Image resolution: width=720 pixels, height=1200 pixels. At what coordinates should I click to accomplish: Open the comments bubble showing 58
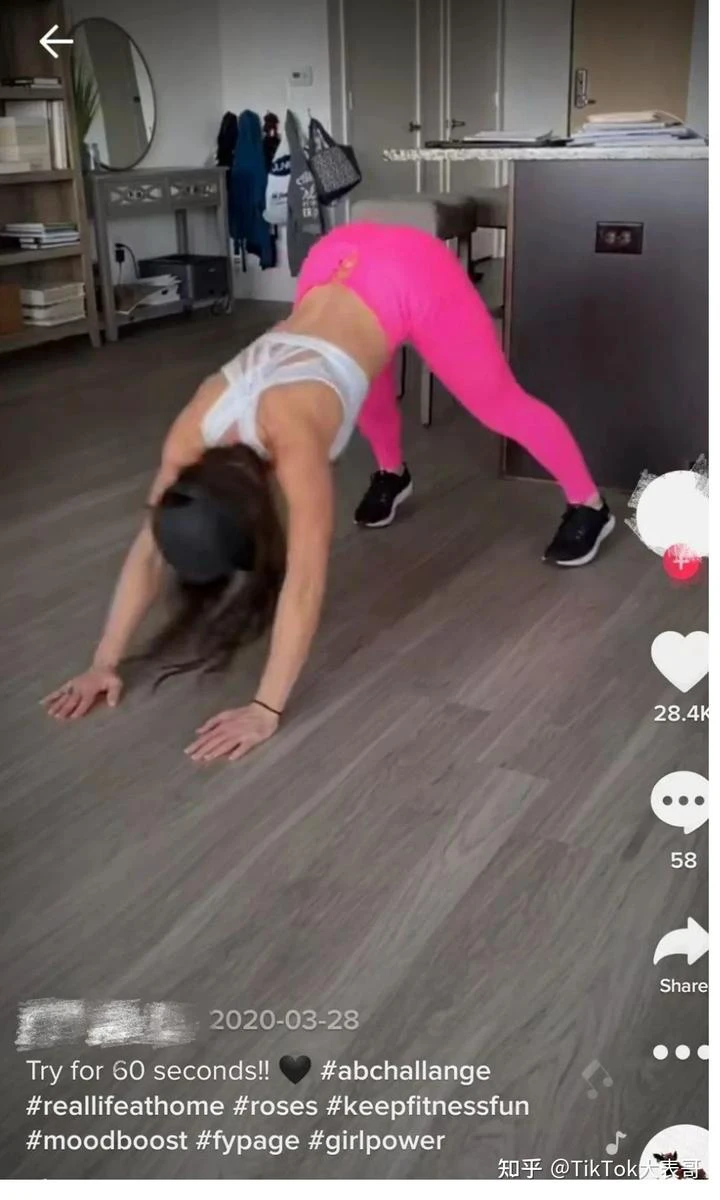click(x=680, y=803)
